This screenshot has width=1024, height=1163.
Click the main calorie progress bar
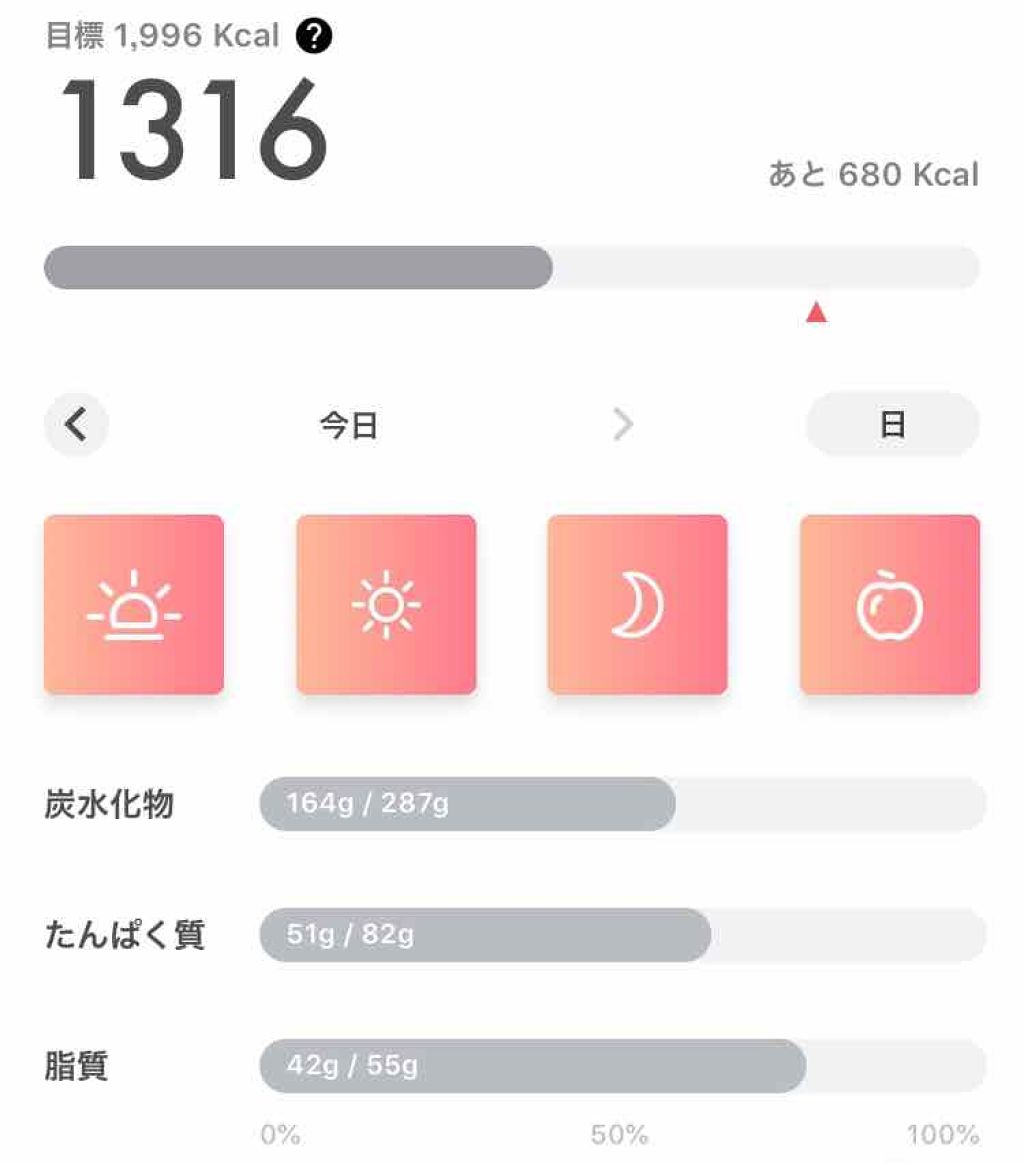(x=512, y=265)
